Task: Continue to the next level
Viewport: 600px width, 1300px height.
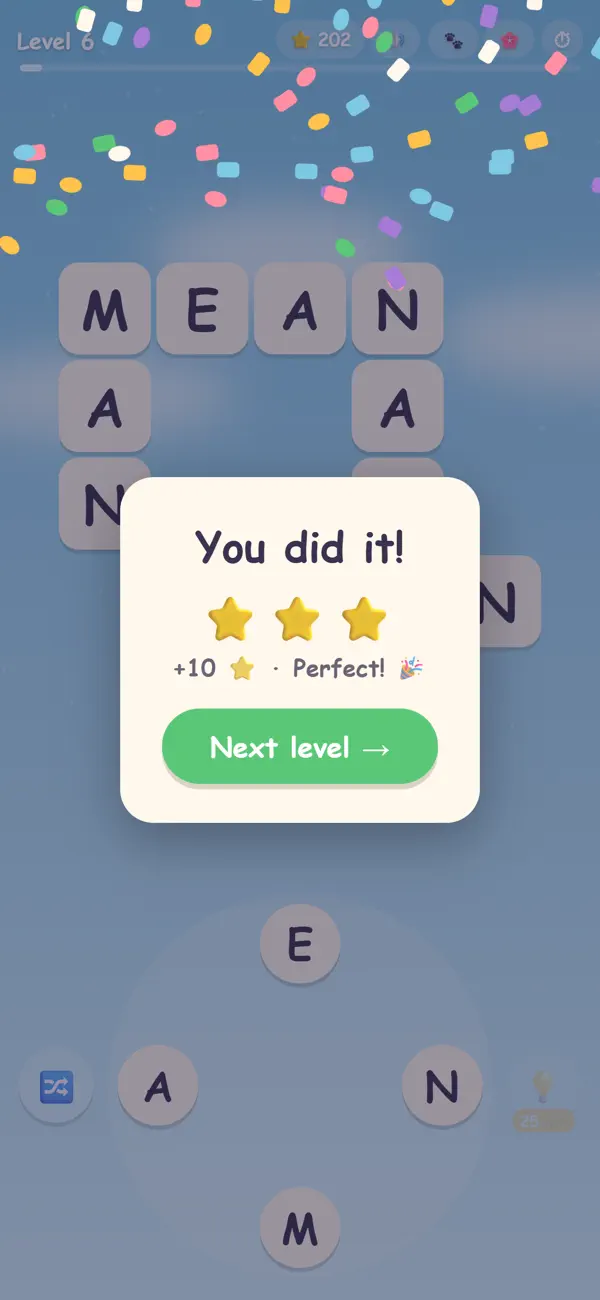Action: 300,747
